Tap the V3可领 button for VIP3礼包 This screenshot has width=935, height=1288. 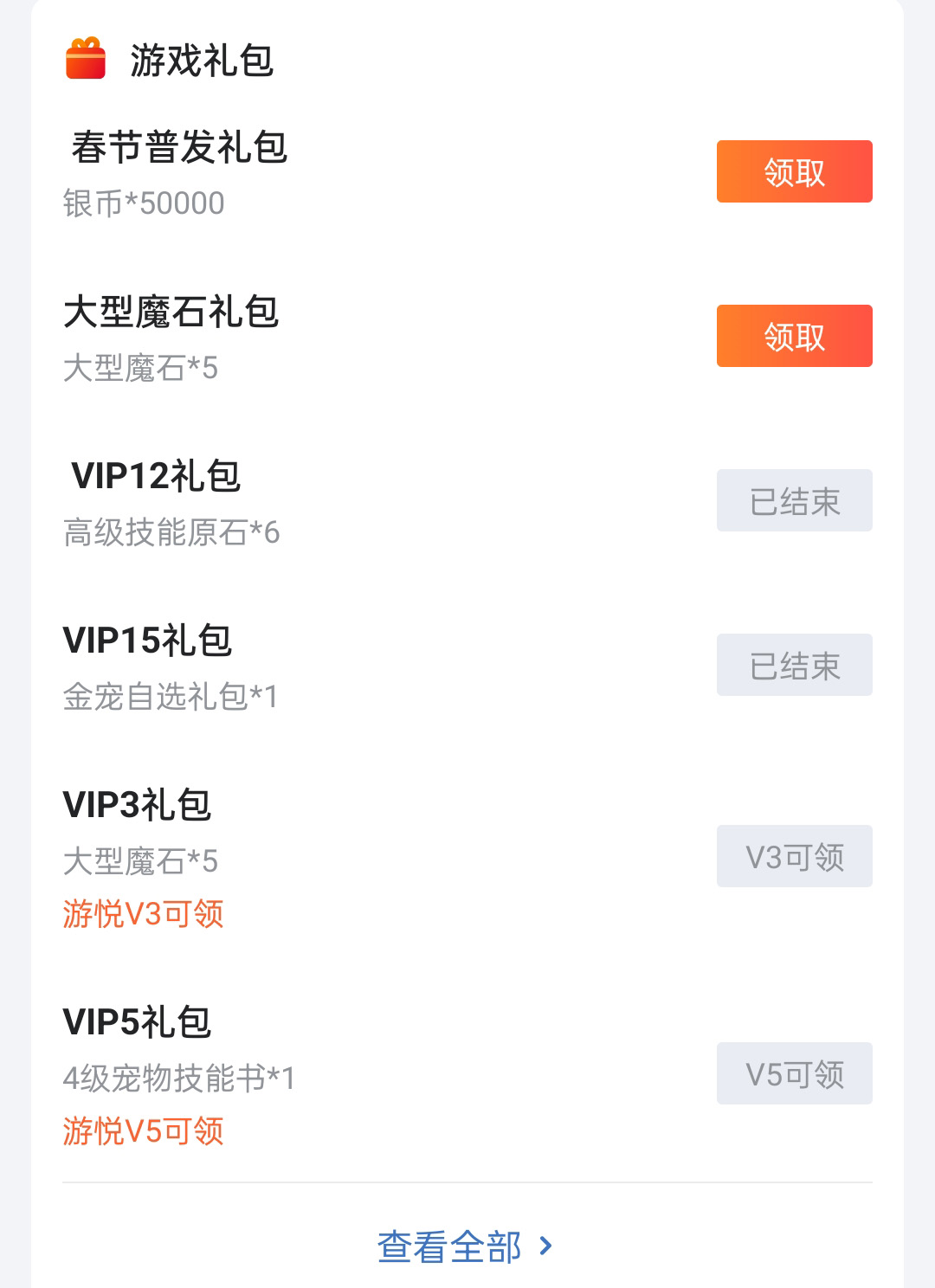794,856
